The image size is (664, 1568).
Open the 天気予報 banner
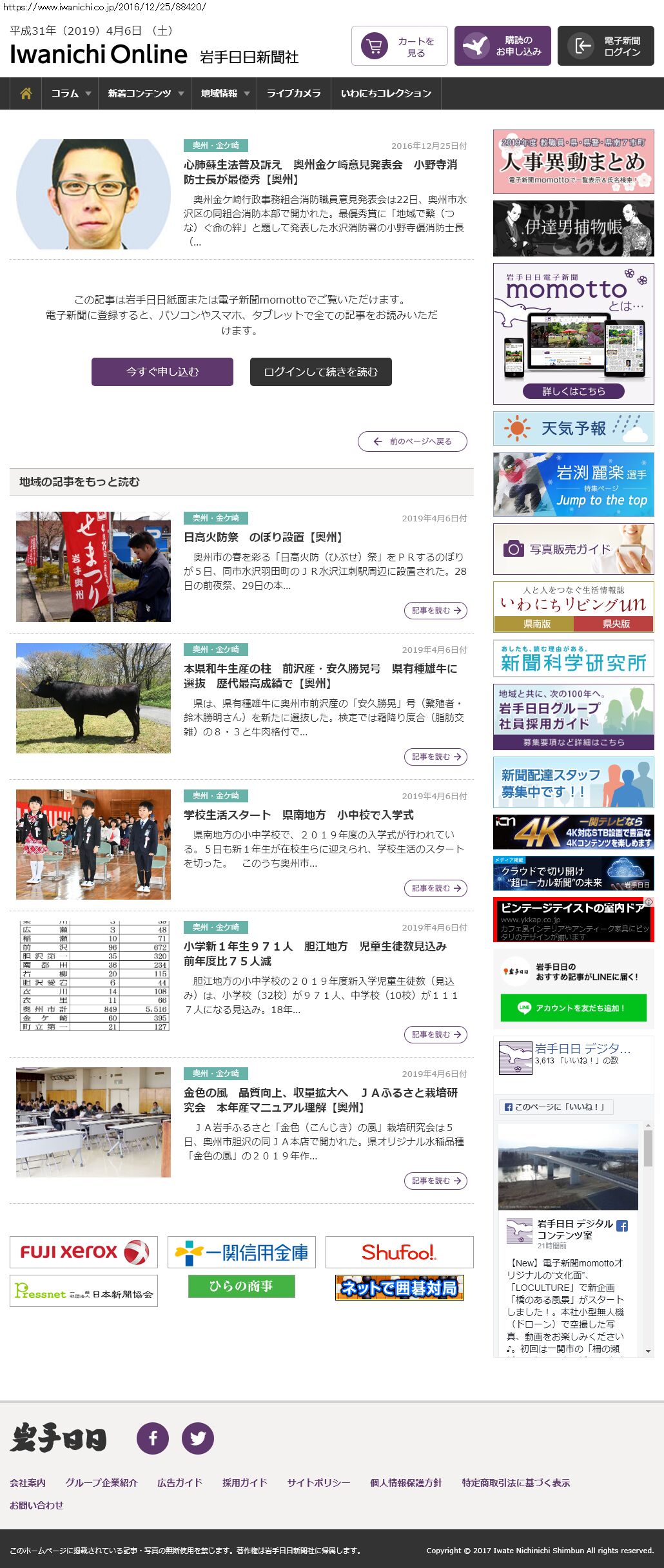click(x=574, y=429)
